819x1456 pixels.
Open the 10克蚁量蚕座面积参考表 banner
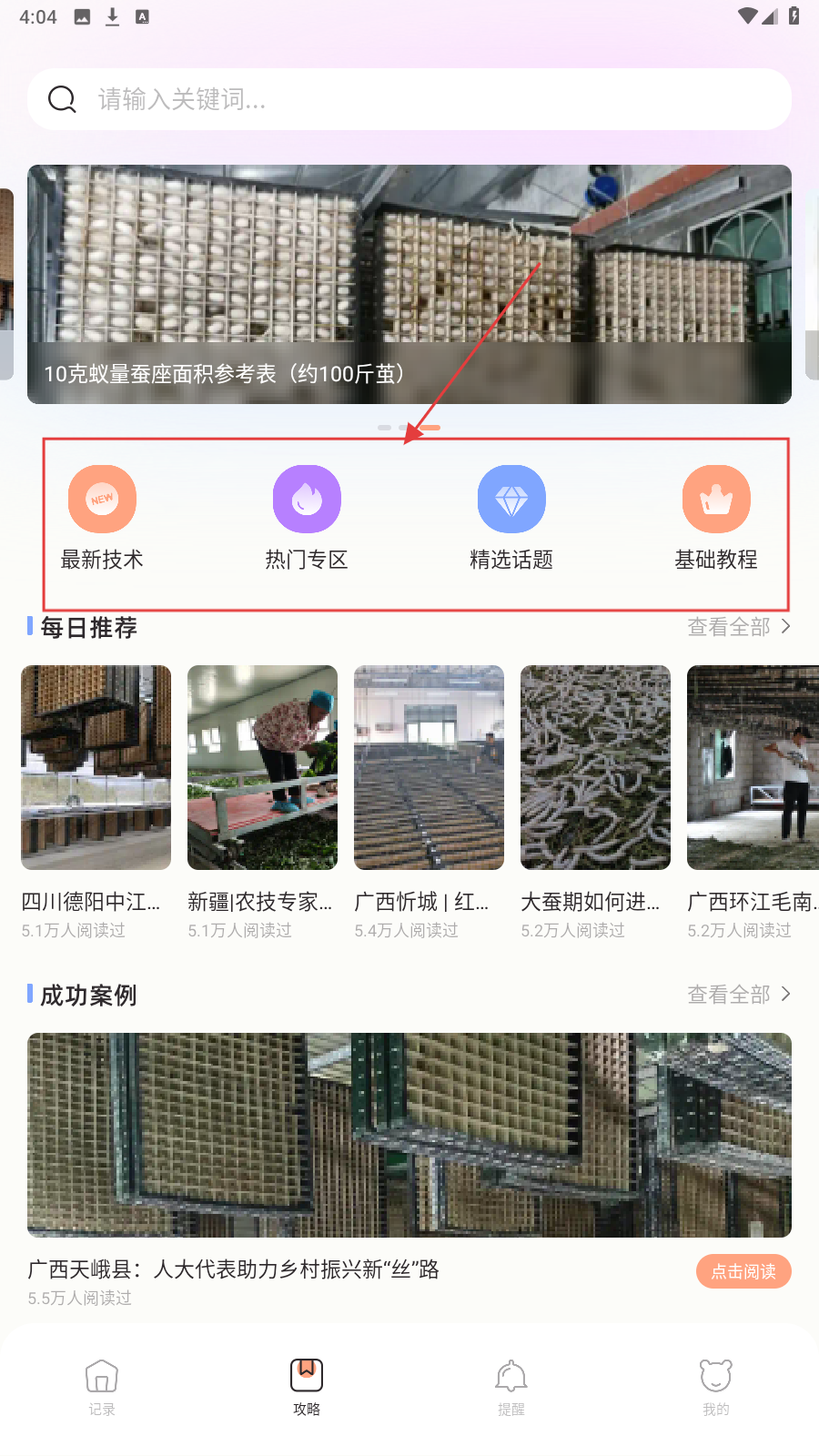point(409,284)
